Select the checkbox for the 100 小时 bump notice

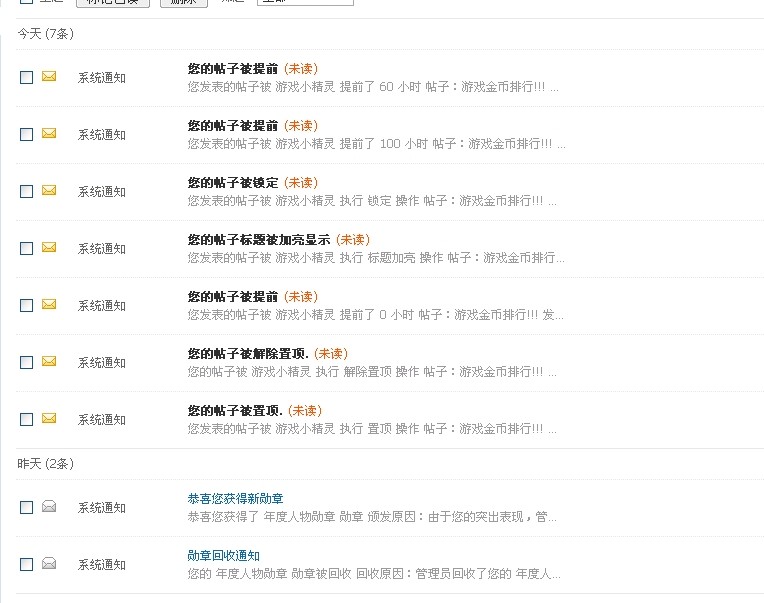[26, 134]
